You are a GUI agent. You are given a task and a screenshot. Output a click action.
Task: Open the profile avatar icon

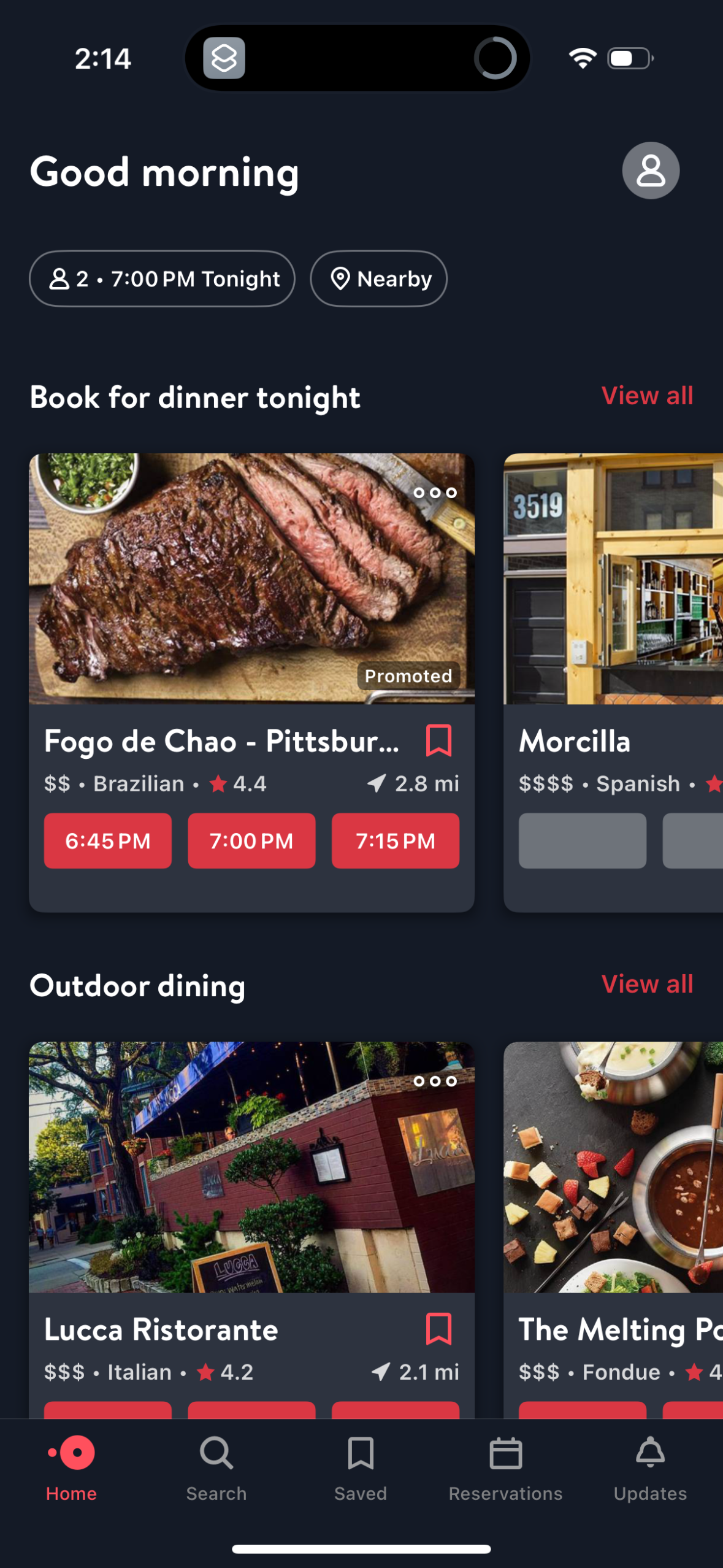[649, 171]
